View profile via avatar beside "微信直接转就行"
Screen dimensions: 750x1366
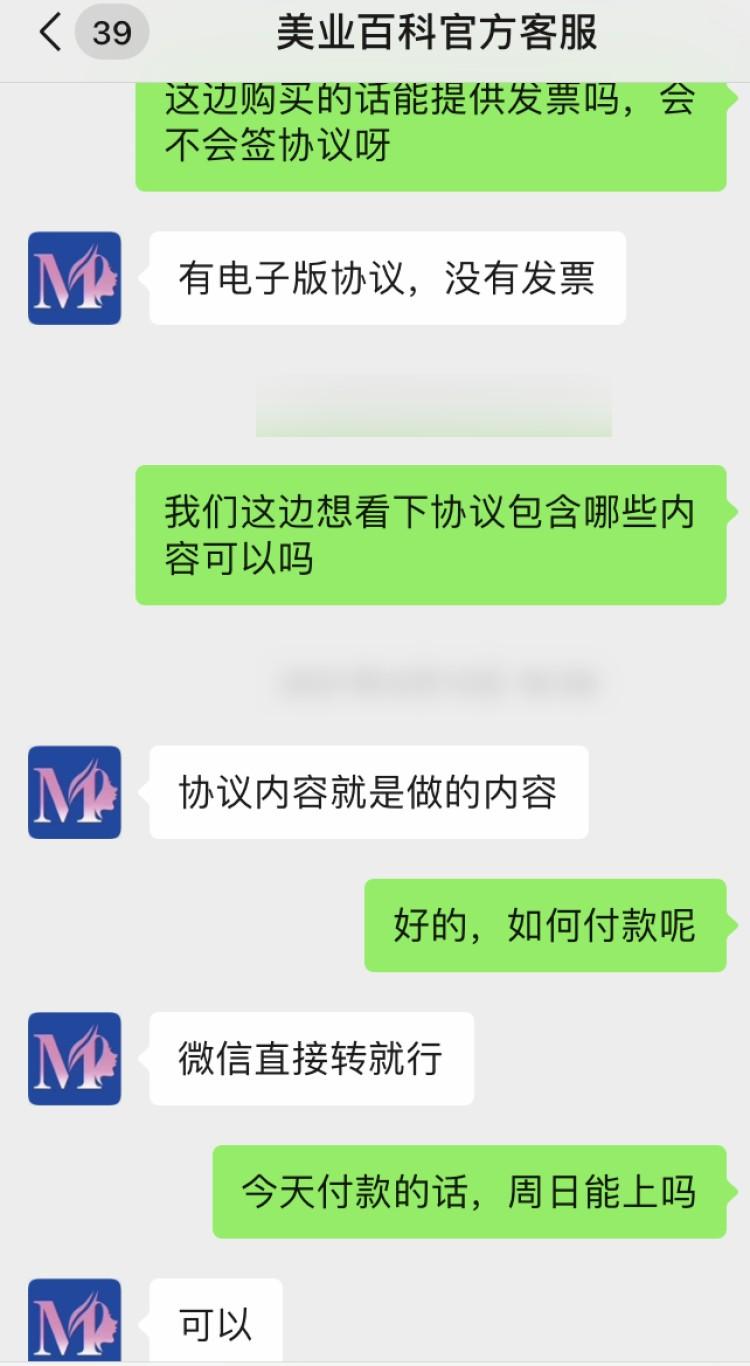coord(74,1059)
